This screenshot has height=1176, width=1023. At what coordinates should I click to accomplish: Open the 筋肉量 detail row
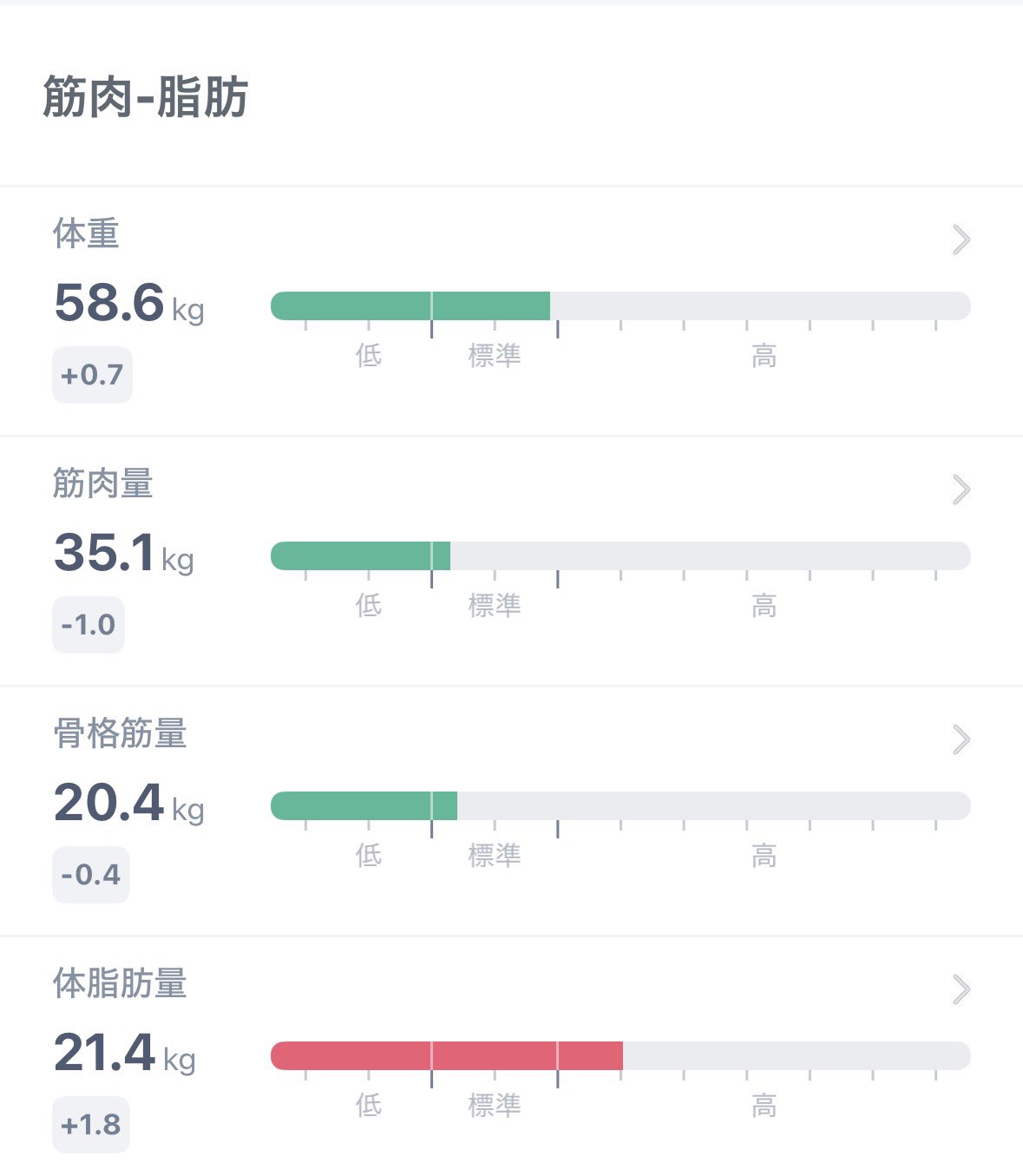961,489
